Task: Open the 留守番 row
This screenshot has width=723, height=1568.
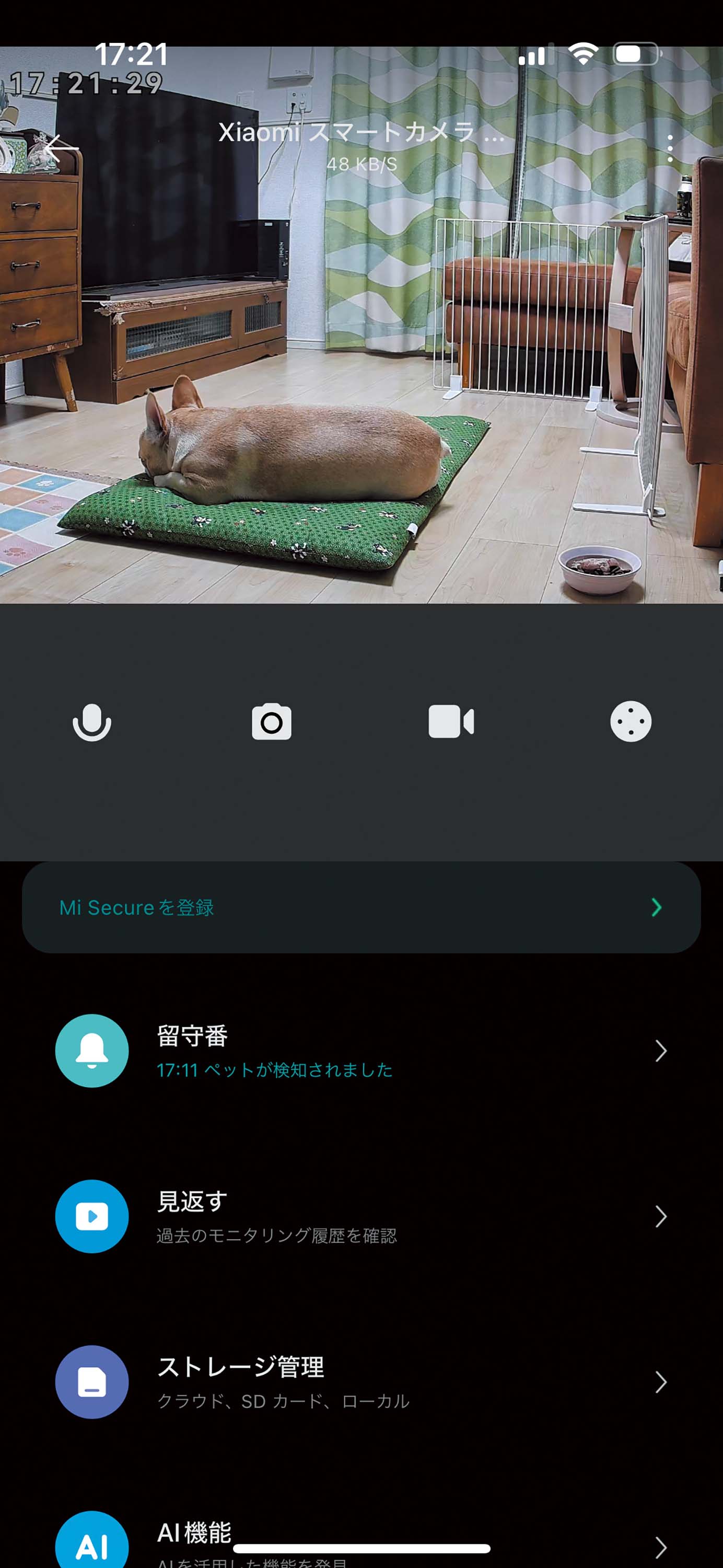Action: (361, 1051)
